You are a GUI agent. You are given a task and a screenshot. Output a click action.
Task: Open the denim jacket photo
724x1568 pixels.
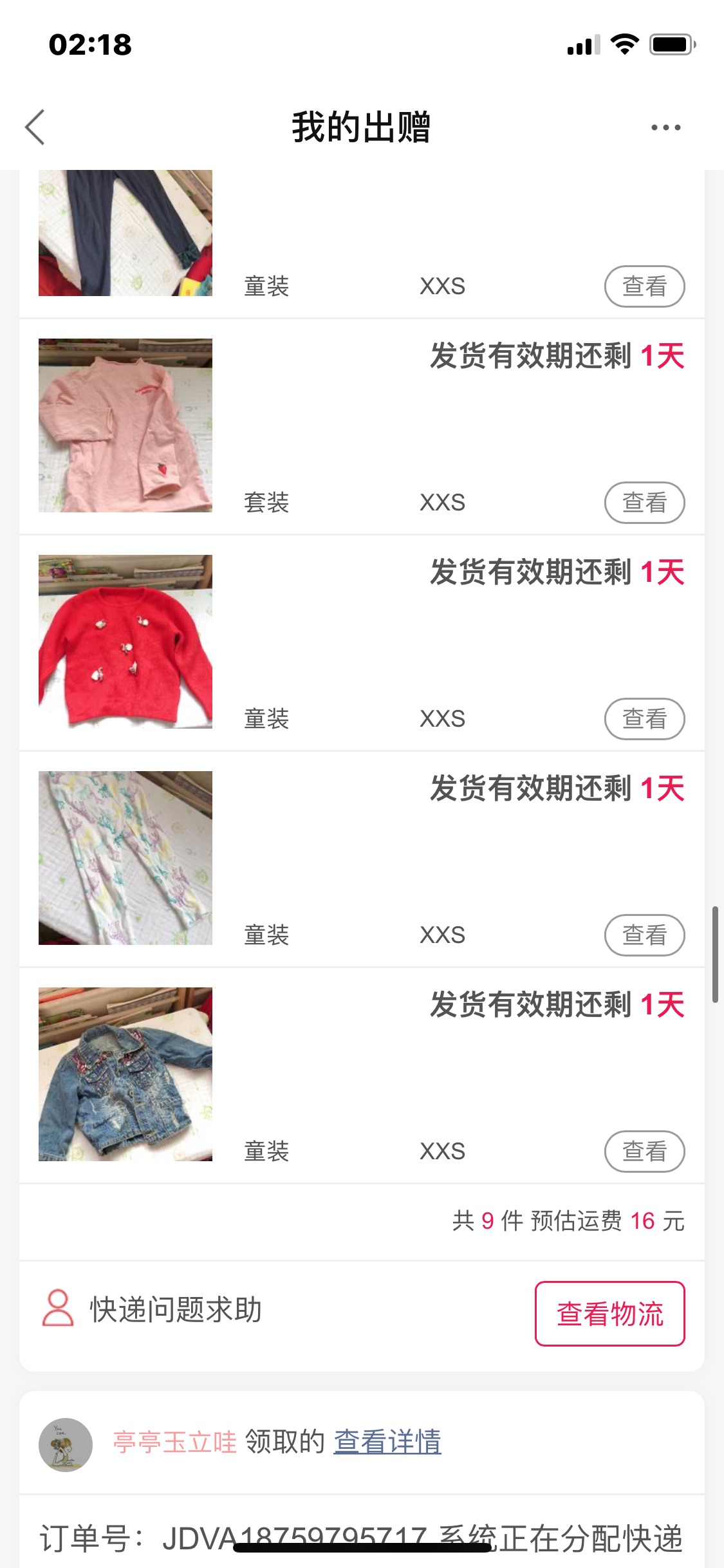pyautogui.click(x=125, y=1074)
